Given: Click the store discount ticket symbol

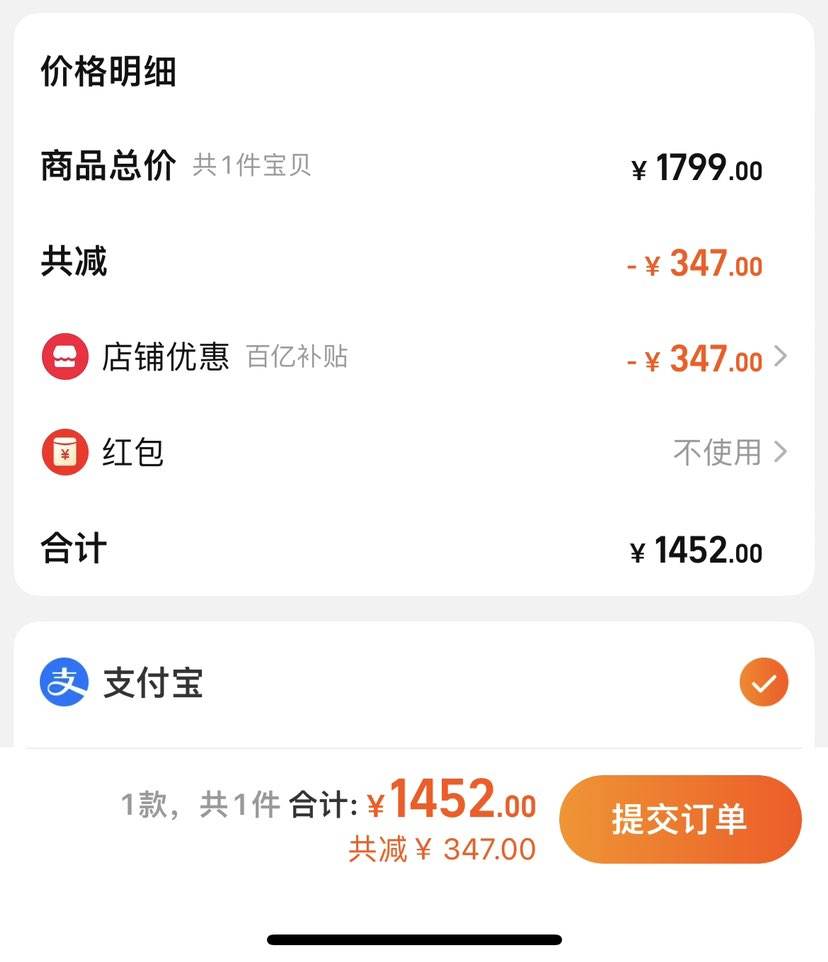Looking at the screenshot, I should [x=64, y=356].
